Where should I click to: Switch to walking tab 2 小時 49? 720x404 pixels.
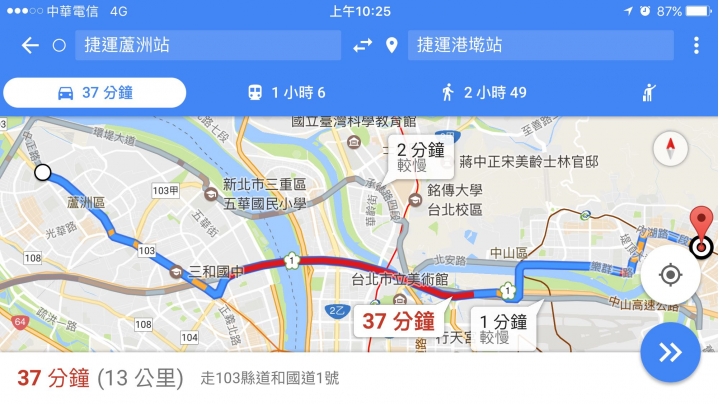pos(483,93)
